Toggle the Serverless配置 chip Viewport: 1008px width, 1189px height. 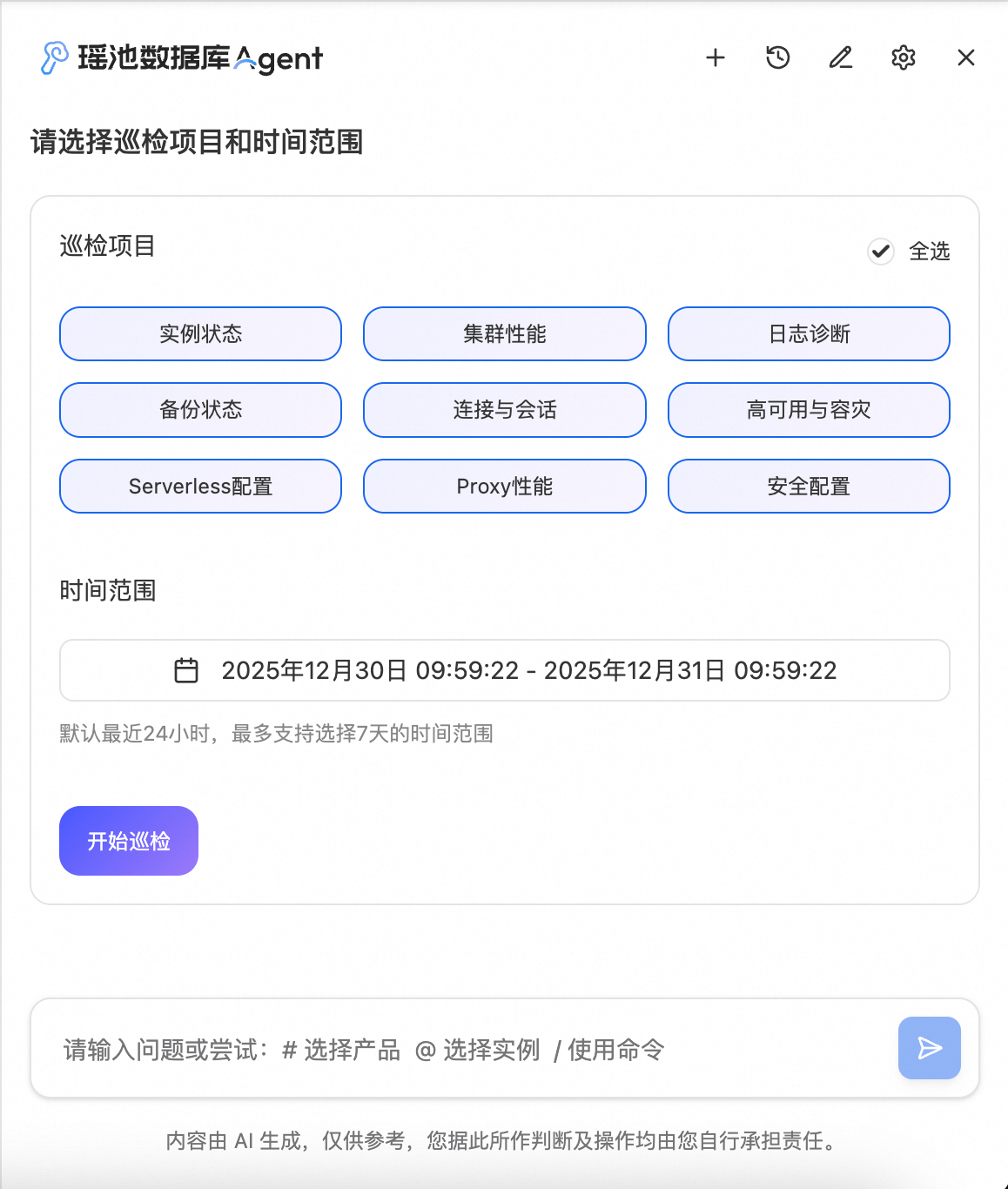(200, 487)
